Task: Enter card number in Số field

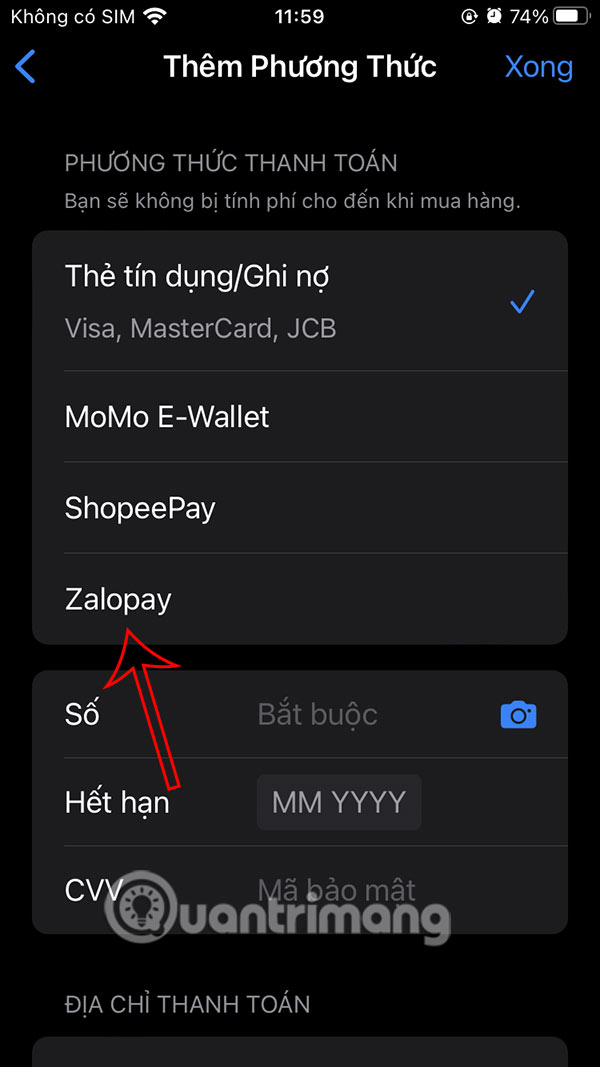Action: tap(360, 714)
